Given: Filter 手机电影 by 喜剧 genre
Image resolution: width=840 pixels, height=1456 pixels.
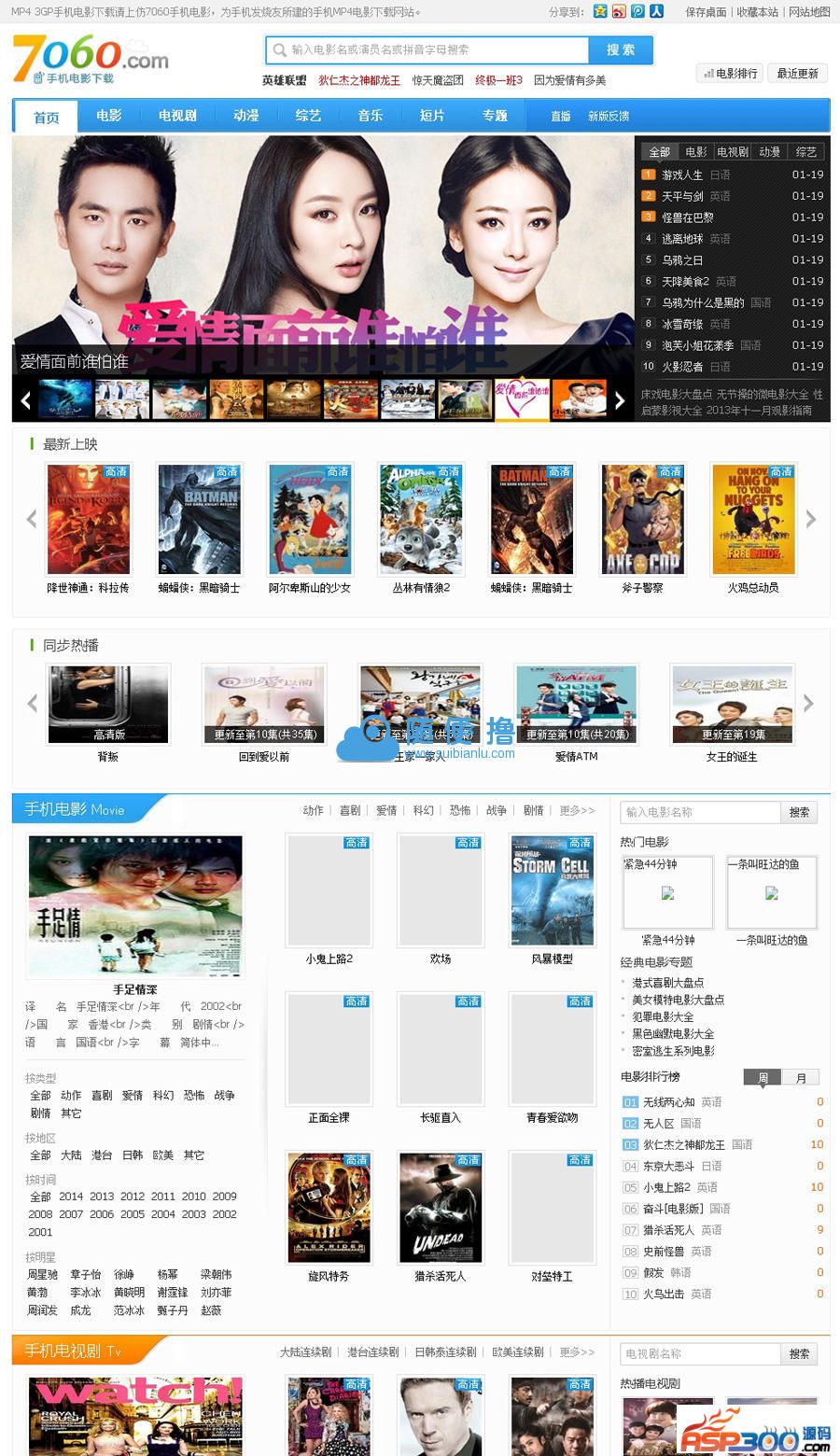Looking at the screenshot, I should coord(350,810).
